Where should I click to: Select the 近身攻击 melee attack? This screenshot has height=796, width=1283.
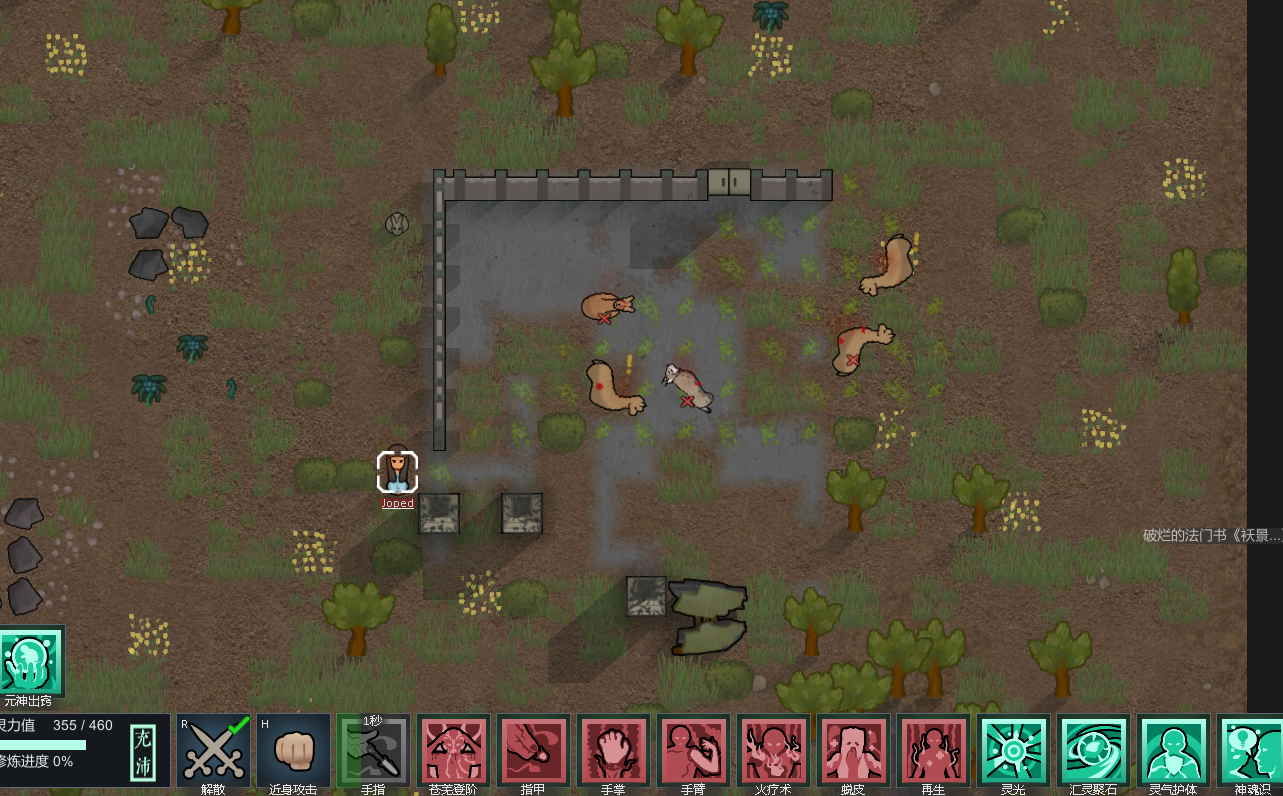(x=293, y=750)
